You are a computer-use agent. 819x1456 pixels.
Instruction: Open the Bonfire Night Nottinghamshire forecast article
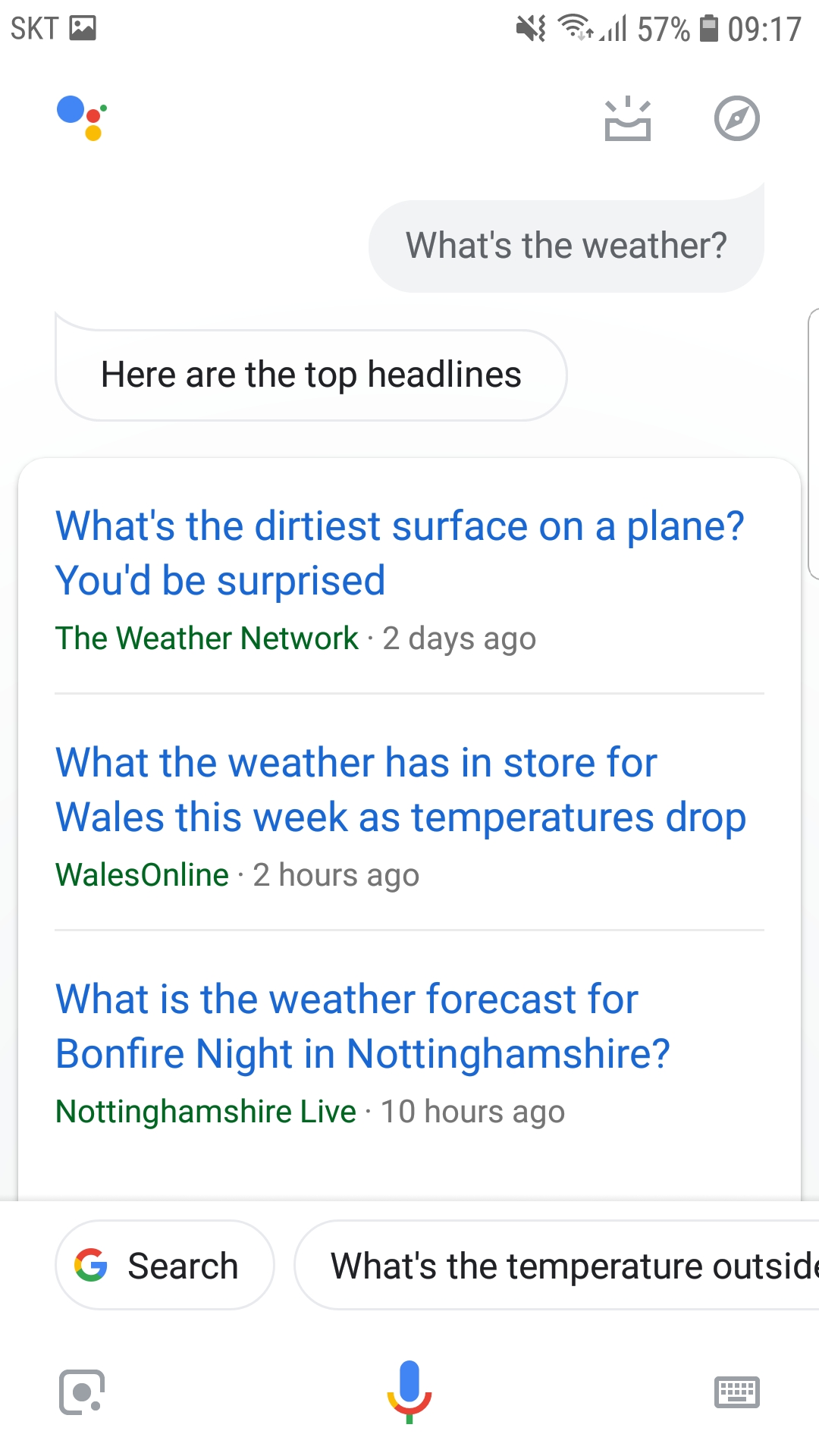pyautogui.click(x=363, y=1027)
